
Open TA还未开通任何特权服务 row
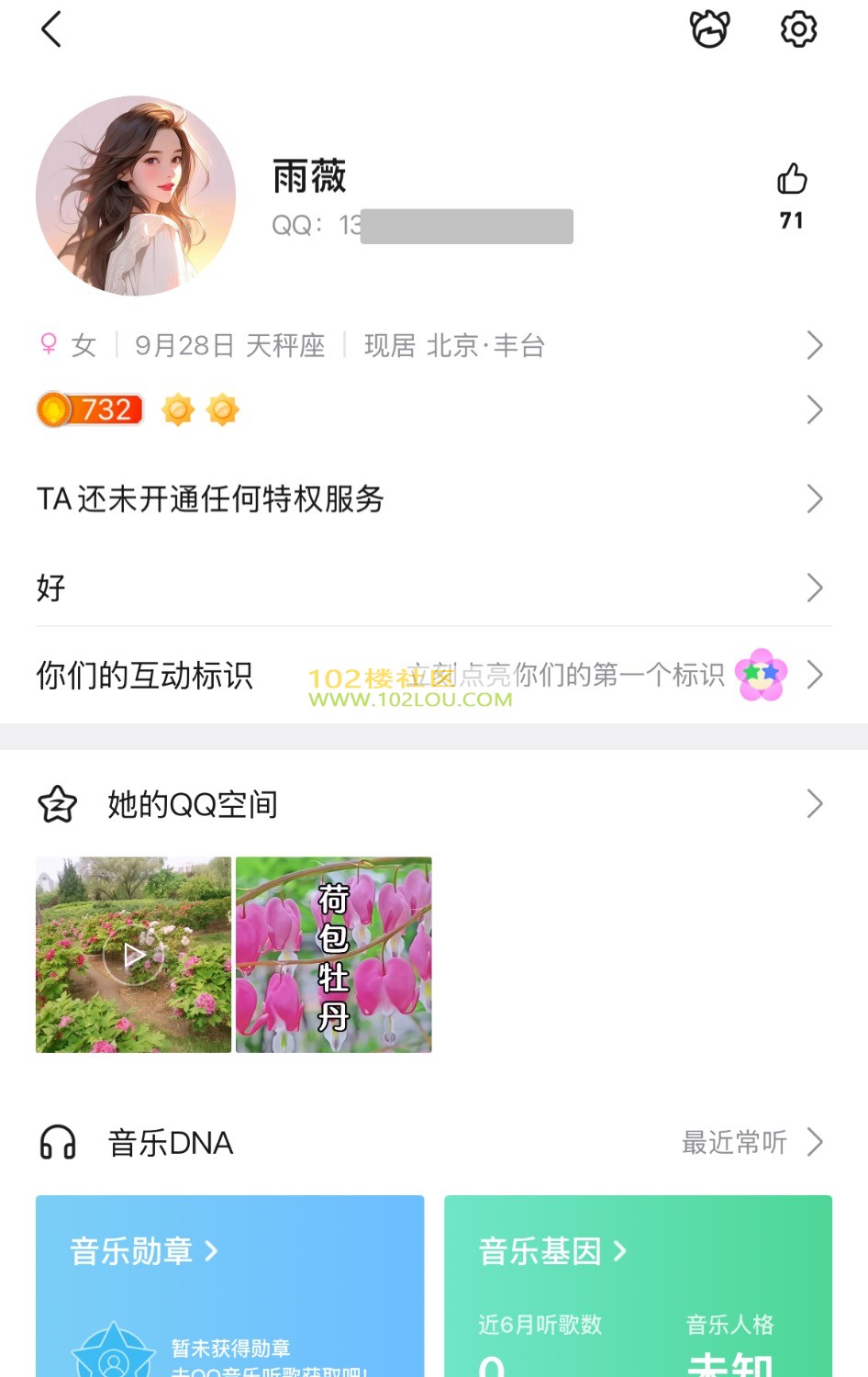[x=431, y=498]
